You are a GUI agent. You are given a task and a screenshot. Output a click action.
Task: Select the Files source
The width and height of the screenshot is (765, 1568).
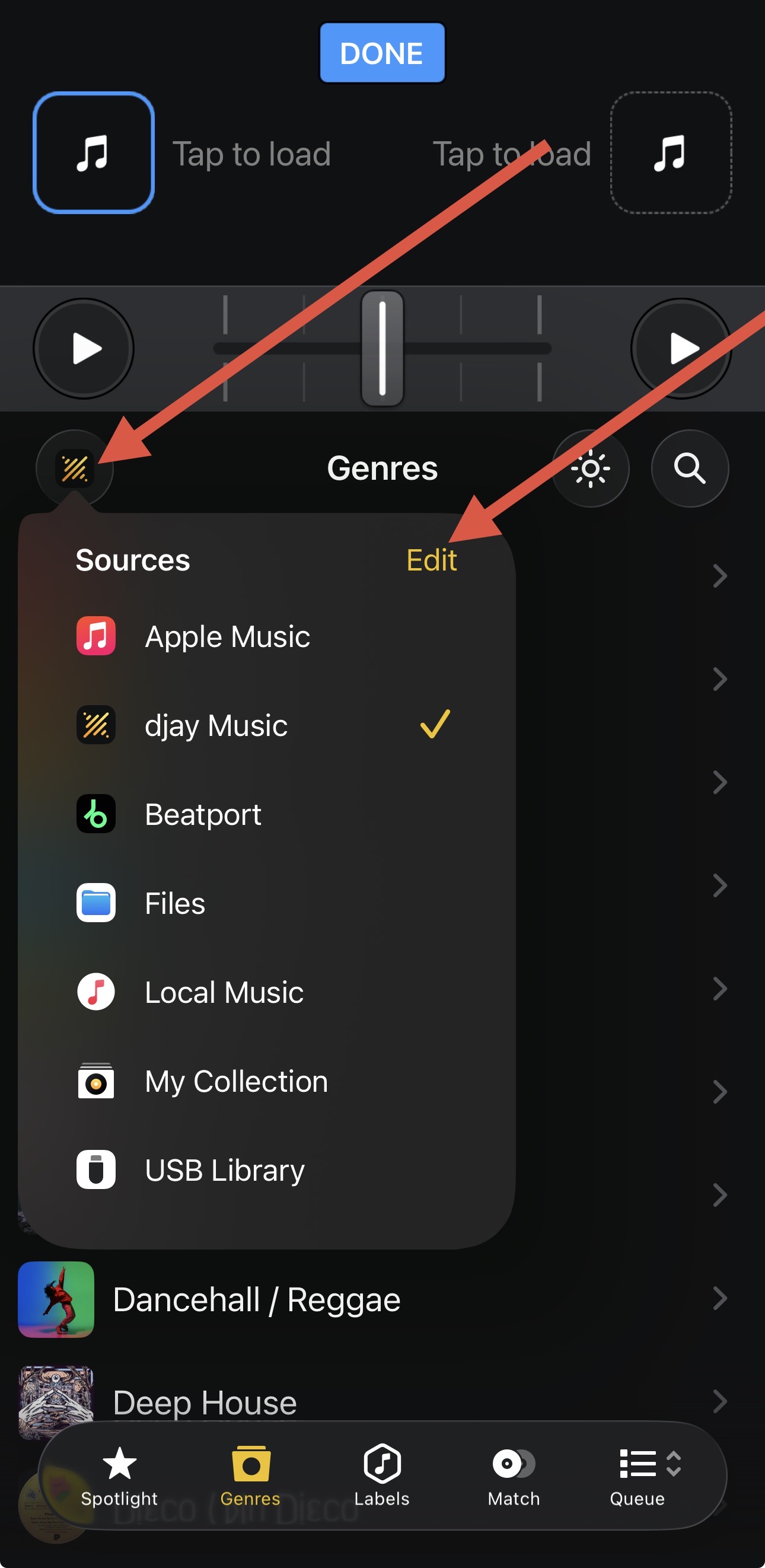click(x=175, y=903)
